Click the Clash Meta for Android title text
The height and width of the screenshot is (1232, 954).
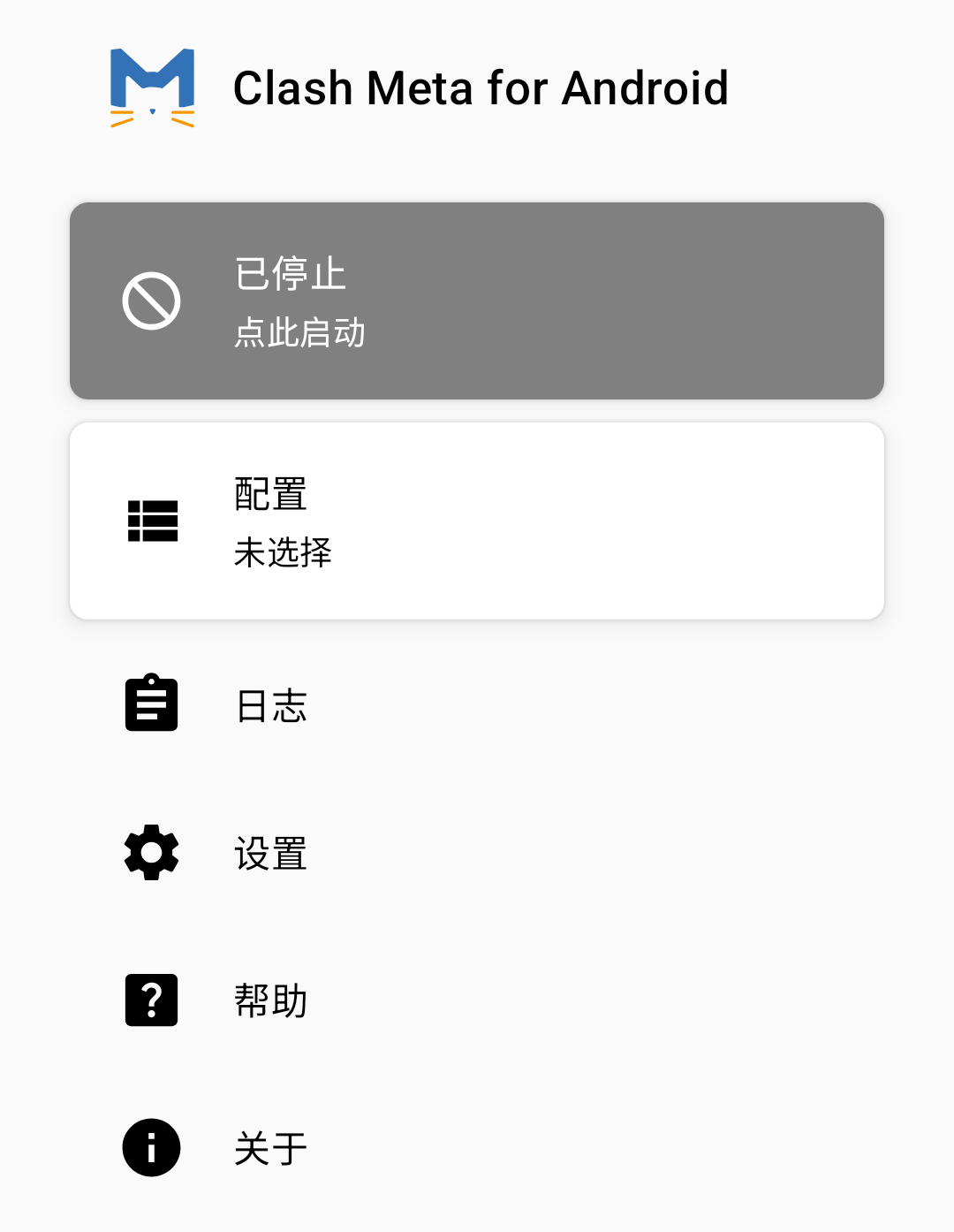pos(481,87)
